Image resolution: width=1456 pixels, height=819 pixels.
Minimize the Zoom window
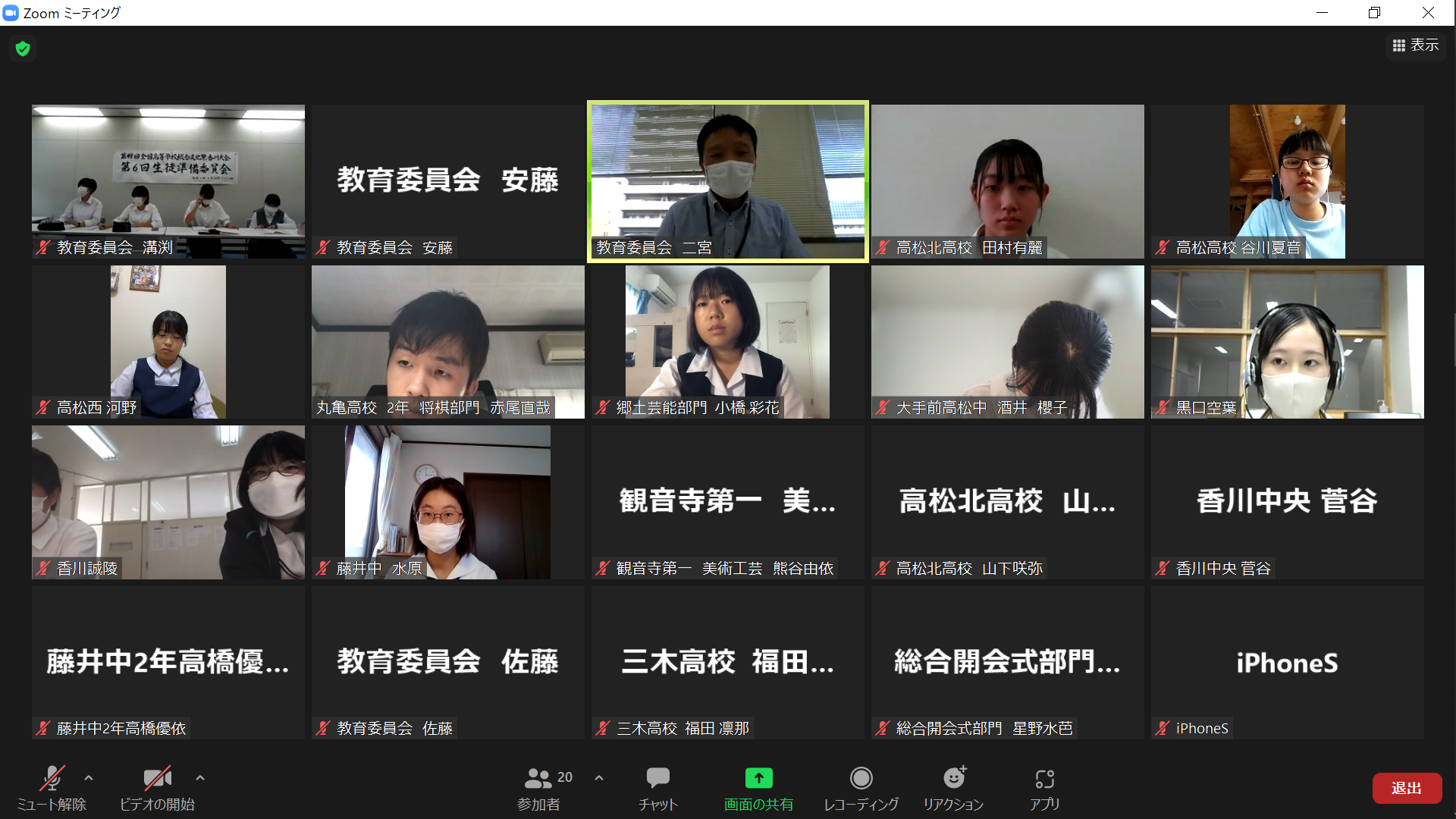pos(1322,13)
